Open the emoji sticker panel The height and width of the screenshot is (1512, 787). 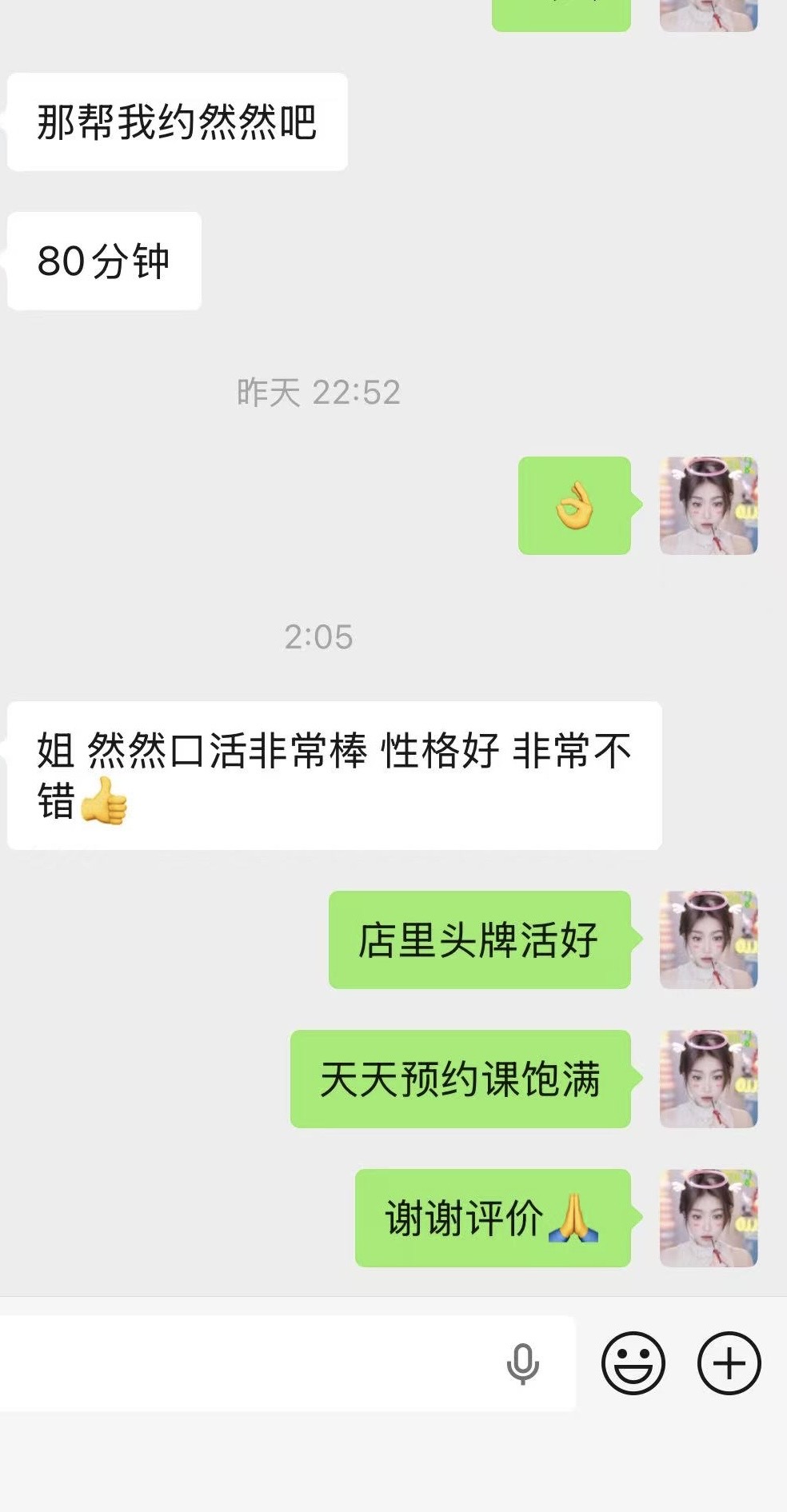633,1363
